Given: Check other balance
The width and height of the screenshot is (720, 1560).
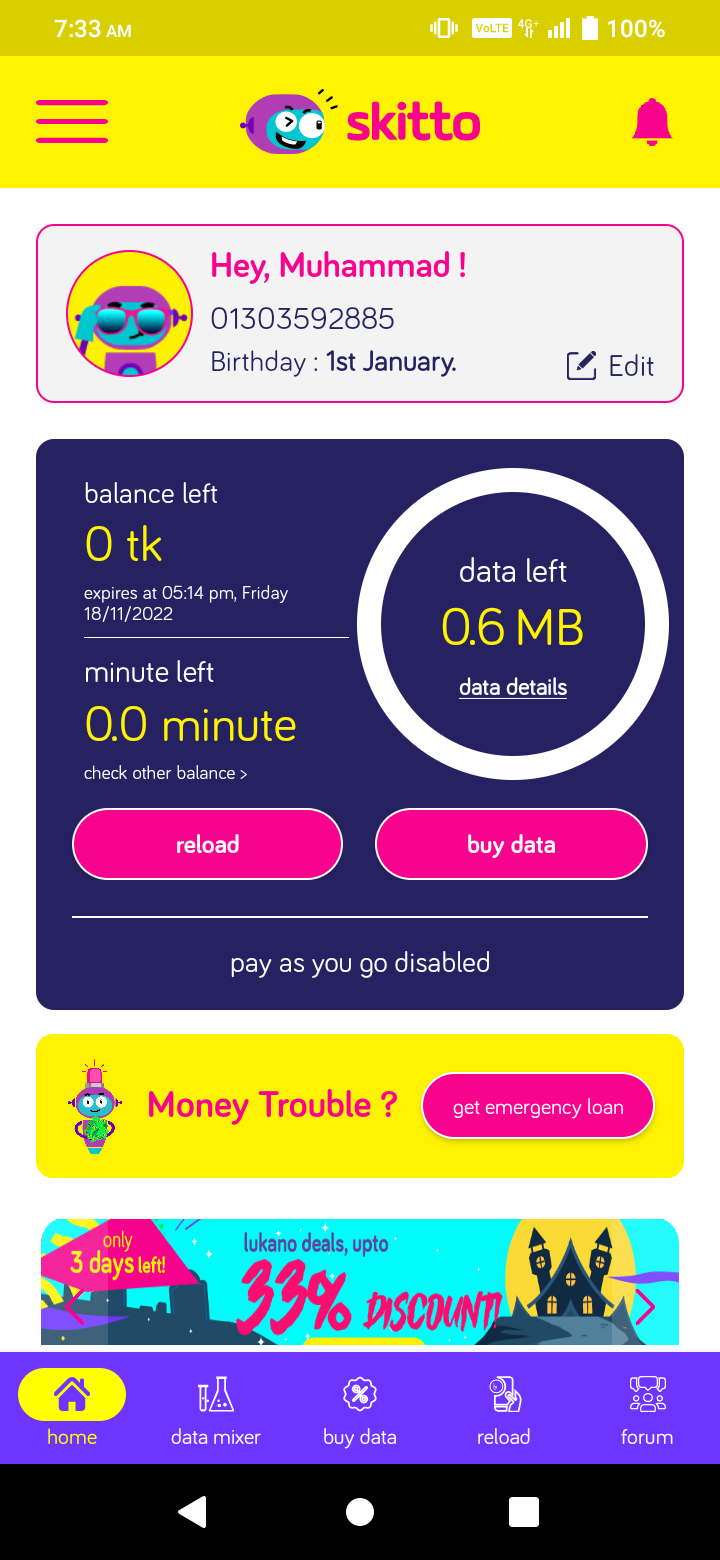Looking at the screenshot, I should tap(165, 773).
